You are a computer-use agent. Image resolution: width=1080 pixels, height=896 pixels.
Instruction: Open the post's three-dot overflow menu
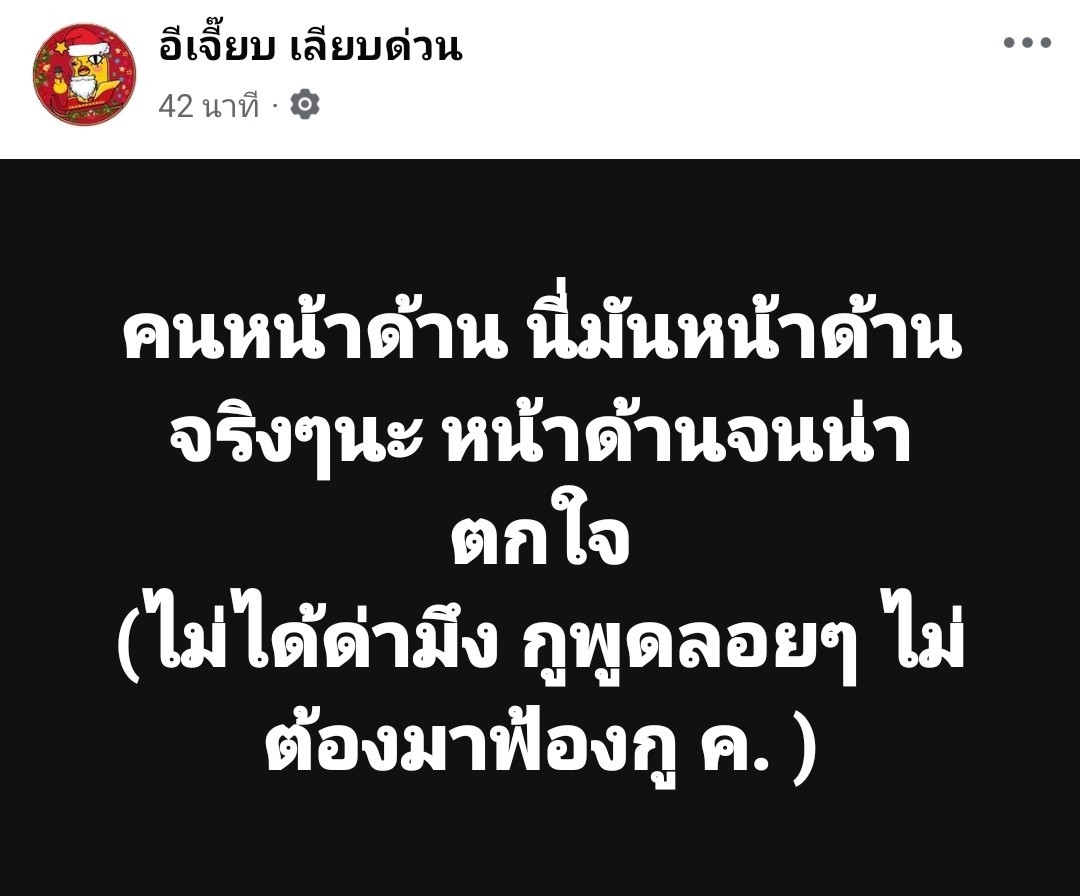click(x=1027, y=43)
